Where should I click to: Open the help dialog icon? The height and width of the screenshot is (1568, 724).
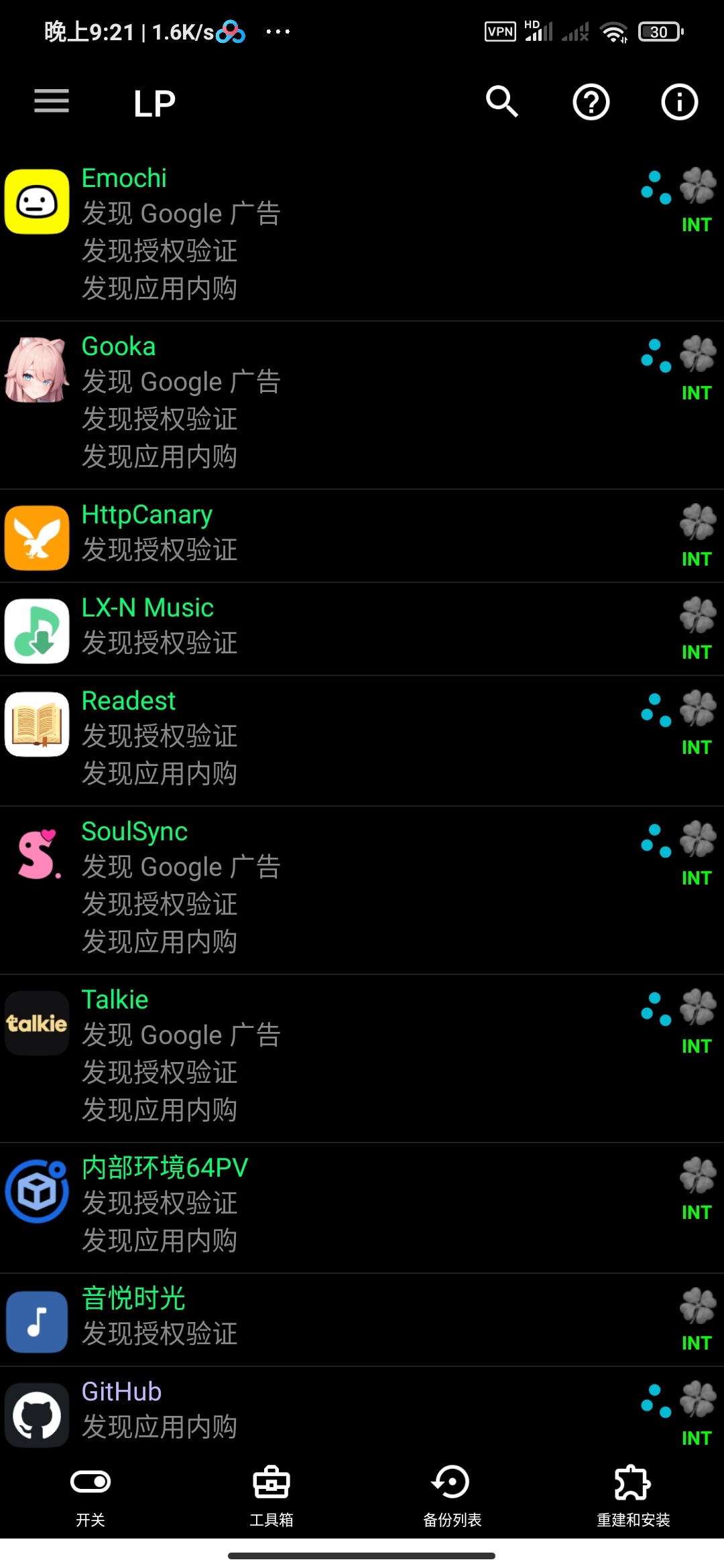[x=591, y=101]
